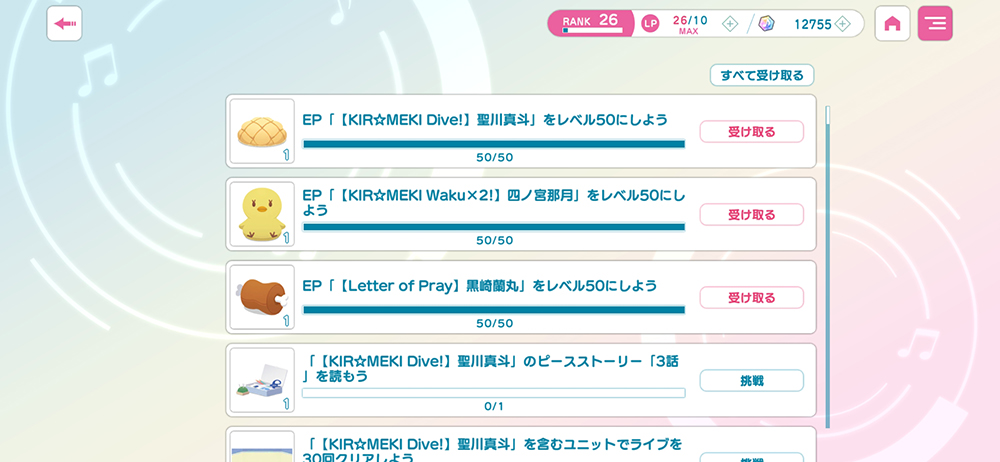Claim reward for 四ノ宮那月 level 50 mission
The height and width of the screenshot is (462, 1000).
coord(751,215)
